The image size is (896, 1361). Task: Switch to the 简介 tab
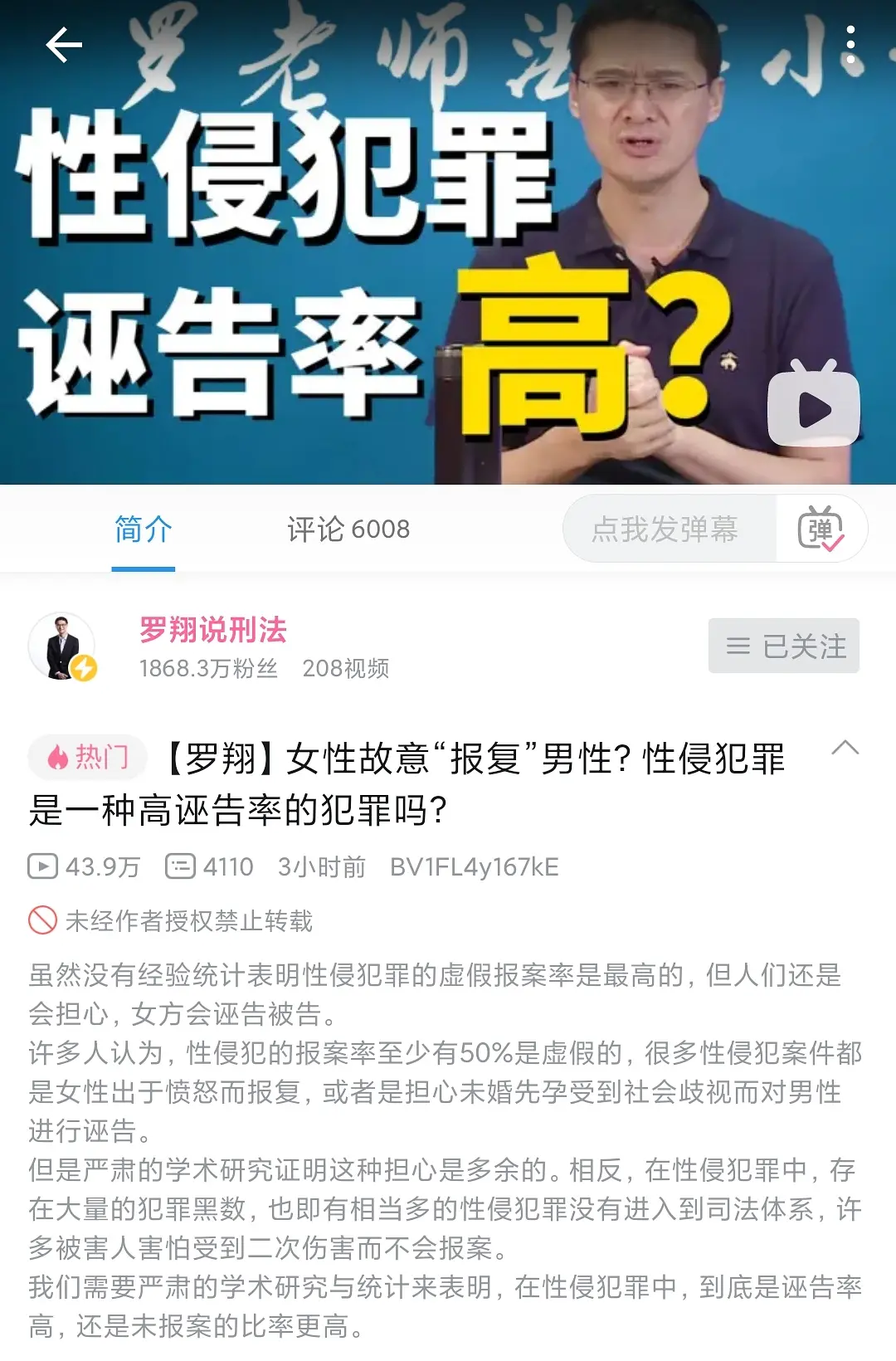pyautogui.click(x=143, y=529)
